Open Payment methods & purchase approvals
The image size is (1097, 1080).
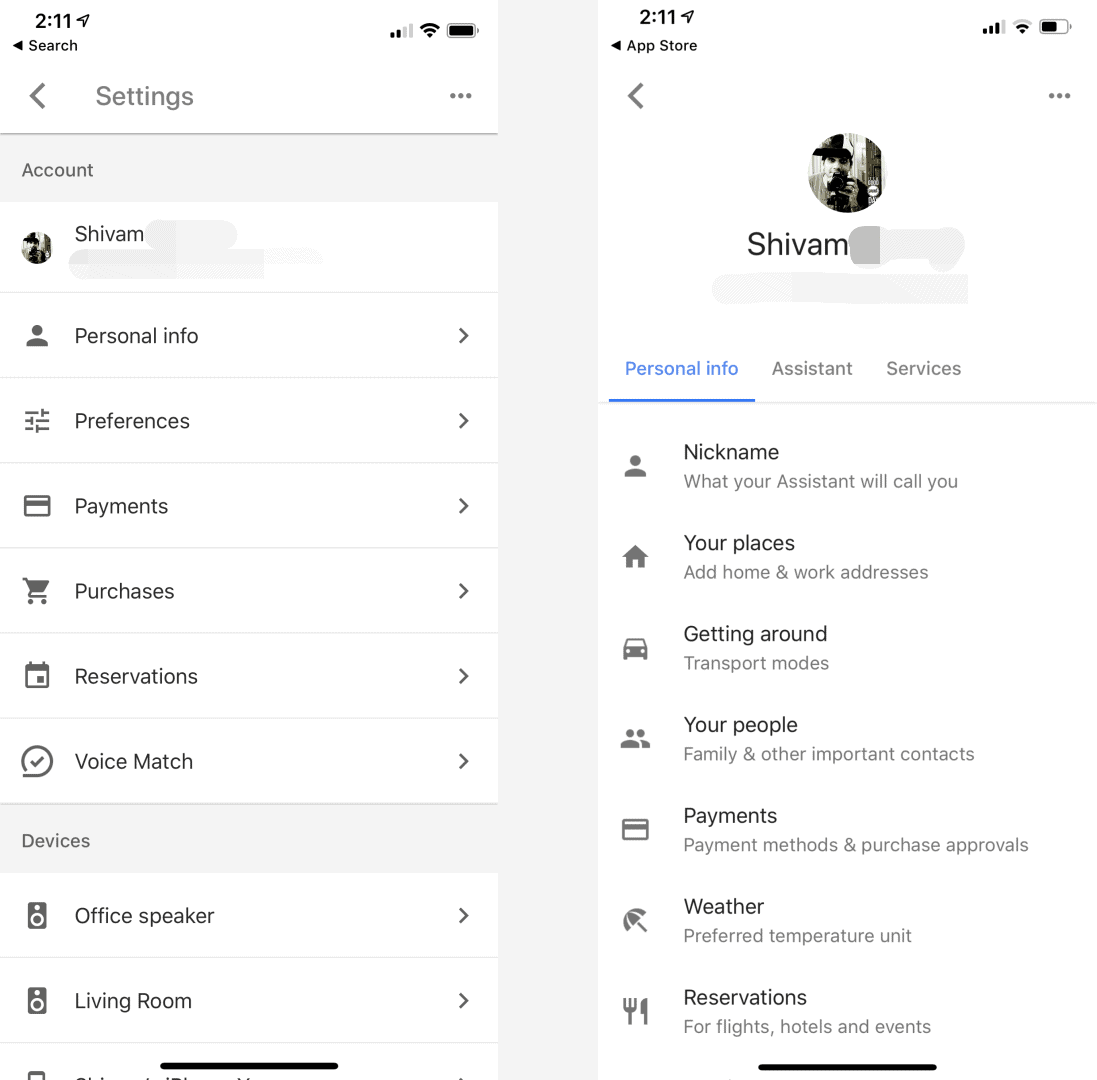tap(847, 830)
